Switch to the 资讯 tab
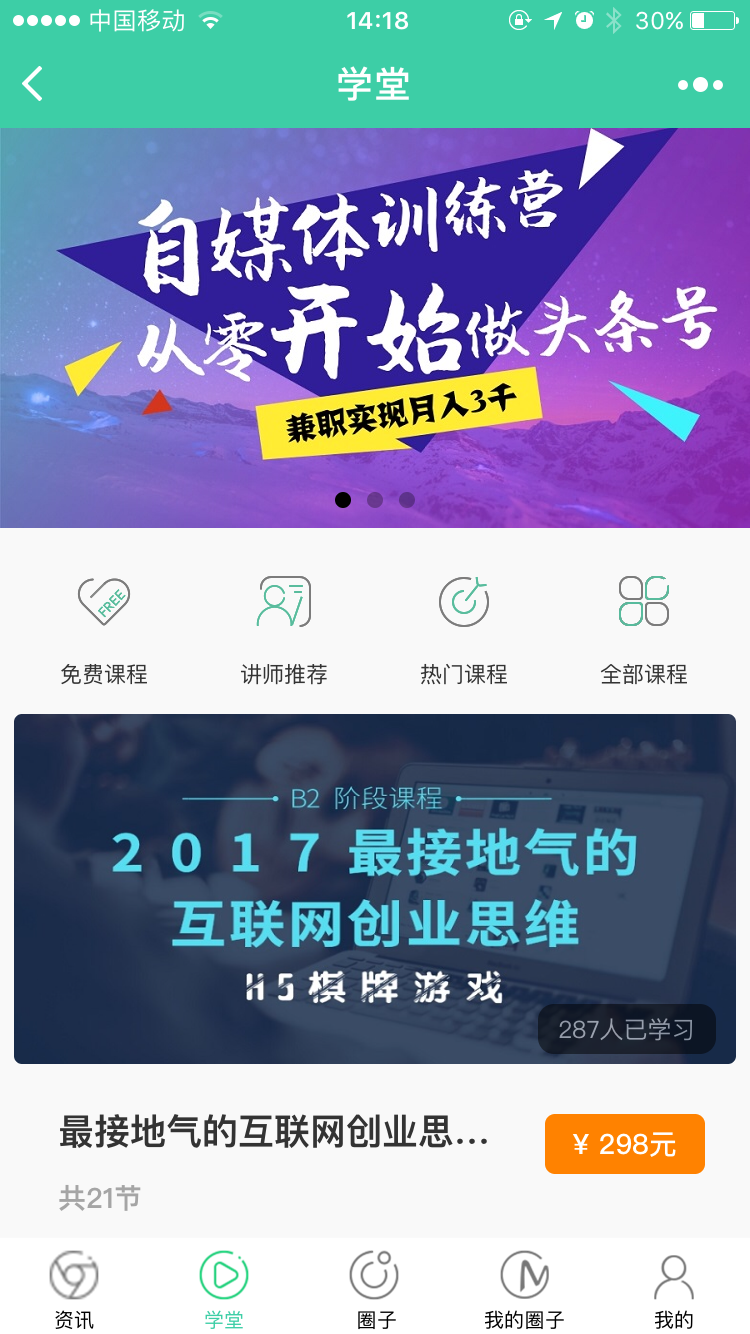This screenshot has width=750, height=1334. click(x=74, y=1288)
